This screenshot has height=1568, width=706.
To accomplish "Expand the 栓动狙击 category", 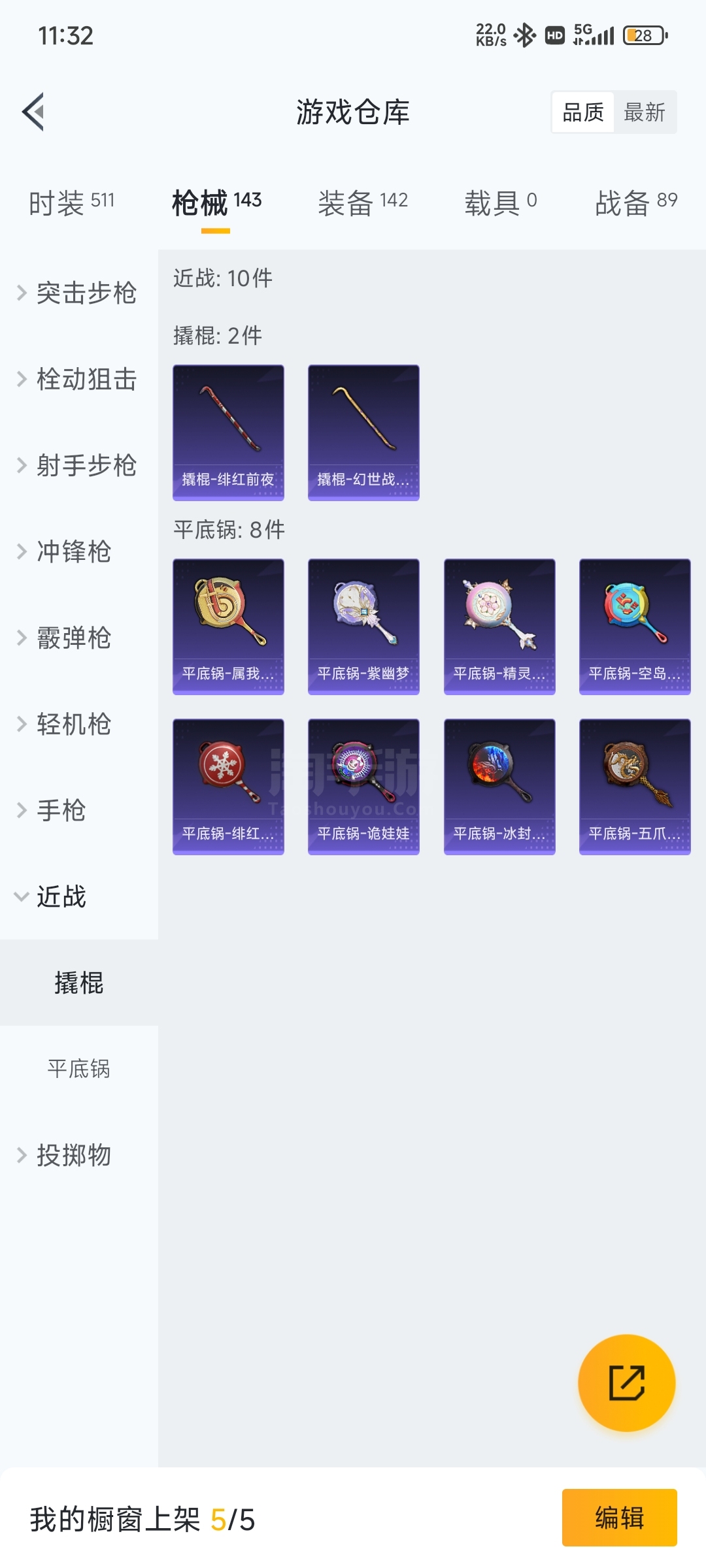I will 78,379.
